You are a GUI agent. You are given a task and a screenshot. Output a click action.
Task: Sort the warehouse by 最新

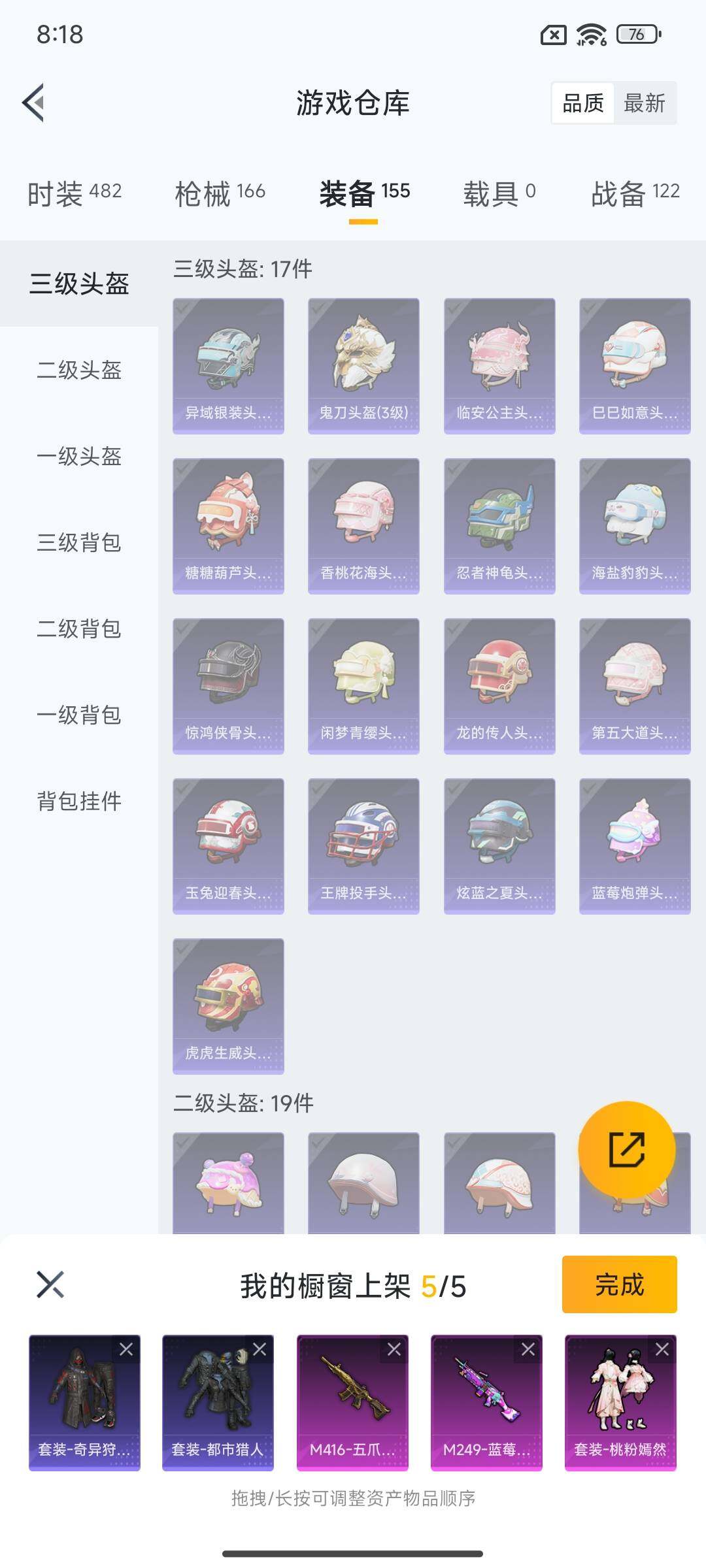644,103
